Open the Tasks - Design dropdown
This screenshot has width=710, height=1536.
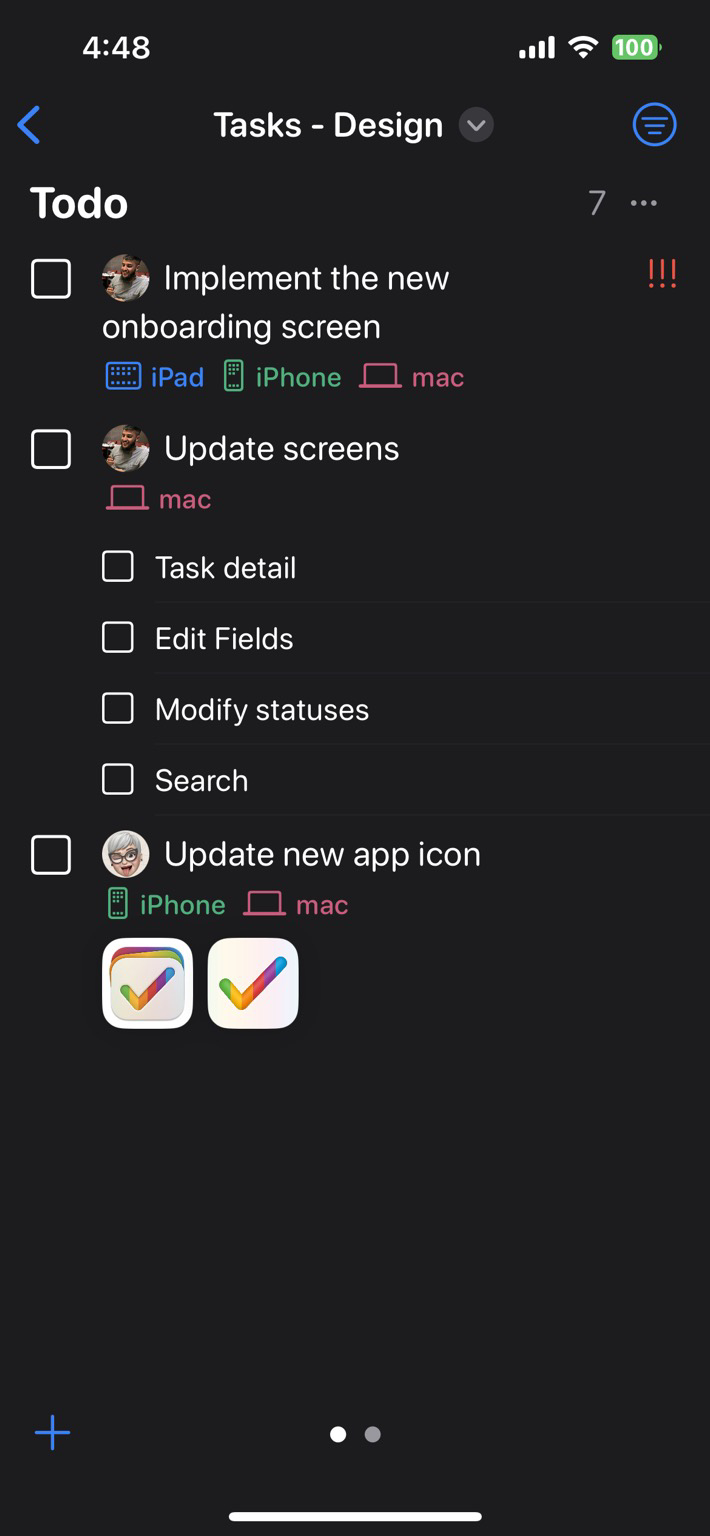[476, 126]
